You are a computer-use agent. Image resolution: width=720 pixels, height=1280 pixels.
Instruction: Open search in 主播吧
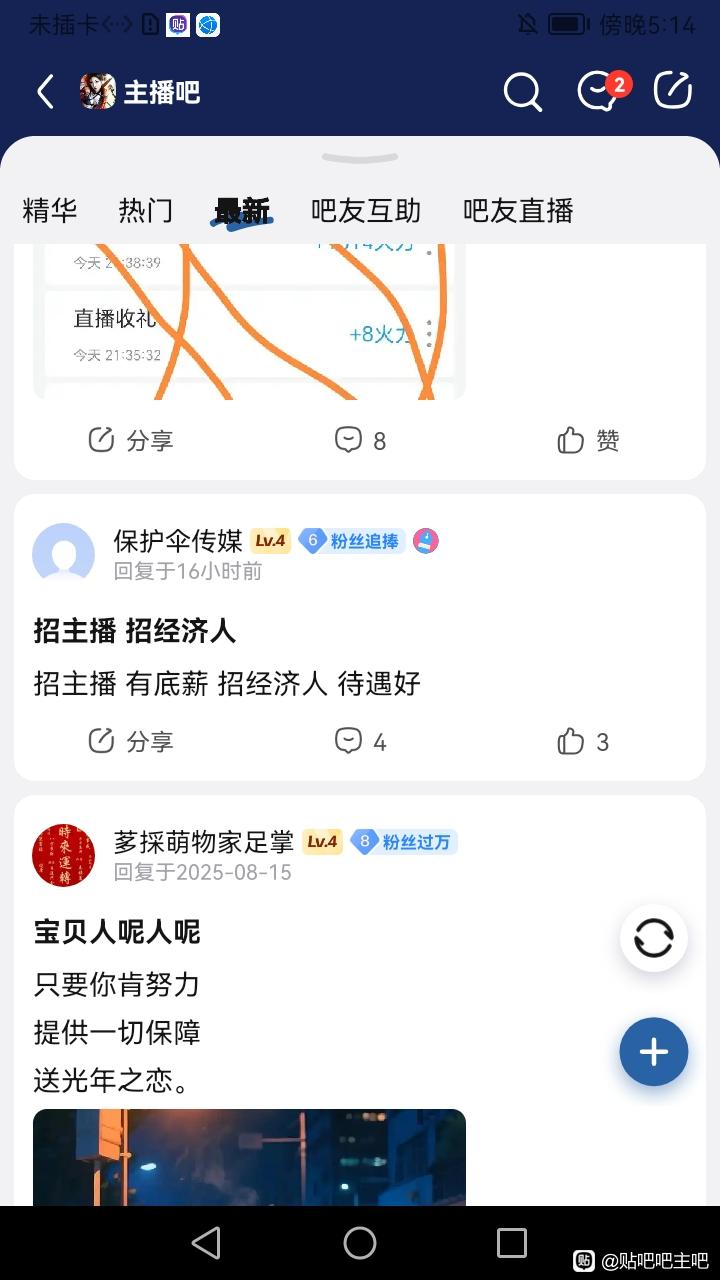[x=522, y=92]
